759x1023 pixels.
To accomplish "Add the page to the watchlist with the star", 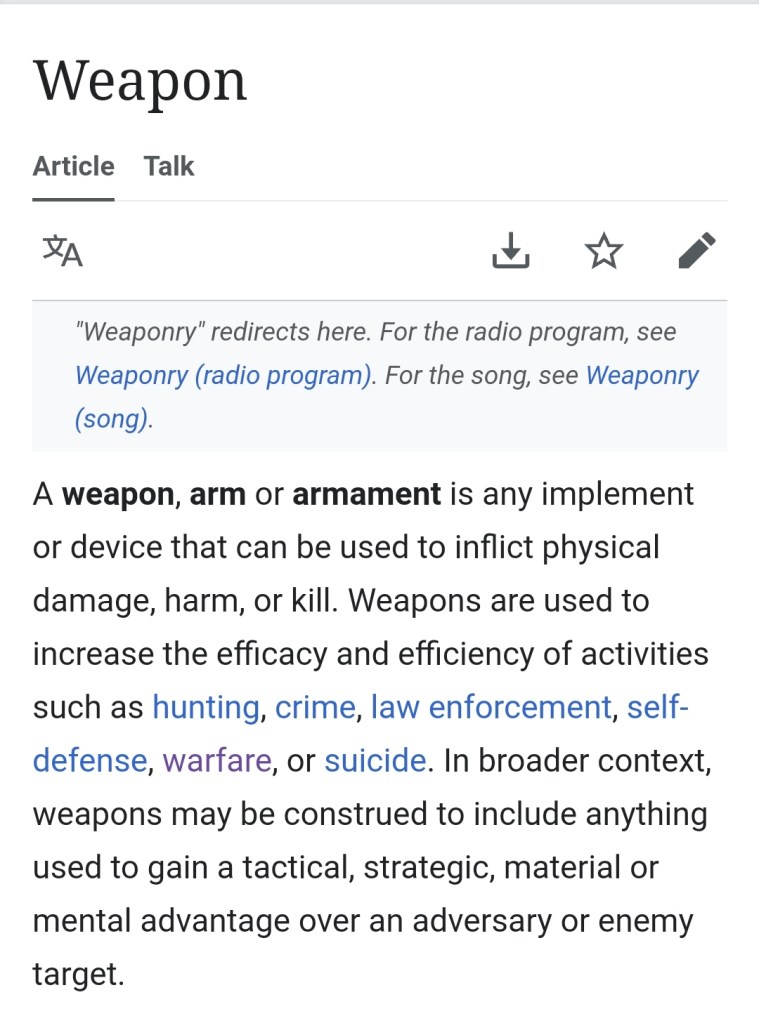I will [603, 251].
